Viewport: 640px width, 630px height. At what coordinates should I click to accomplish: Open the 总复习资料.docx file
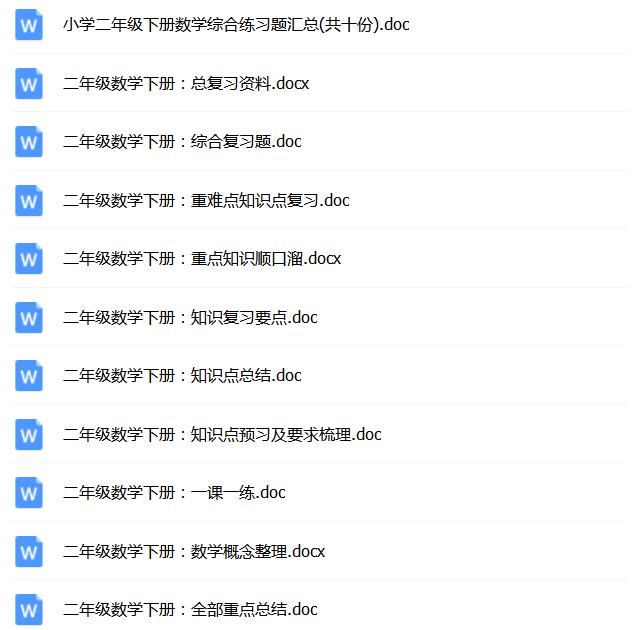(186, 84)
